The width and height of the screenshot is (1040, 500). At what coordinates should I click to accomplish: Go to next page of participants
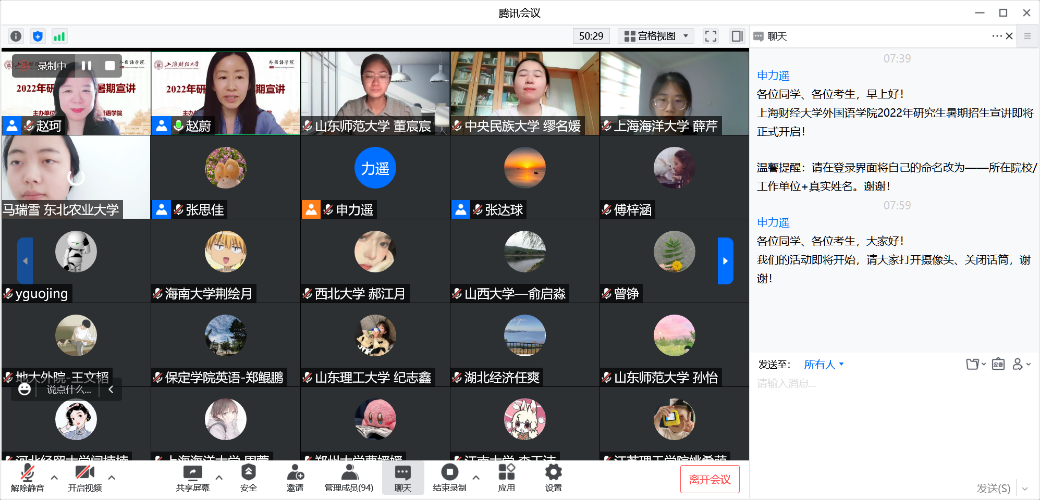(x=726, y=260)
